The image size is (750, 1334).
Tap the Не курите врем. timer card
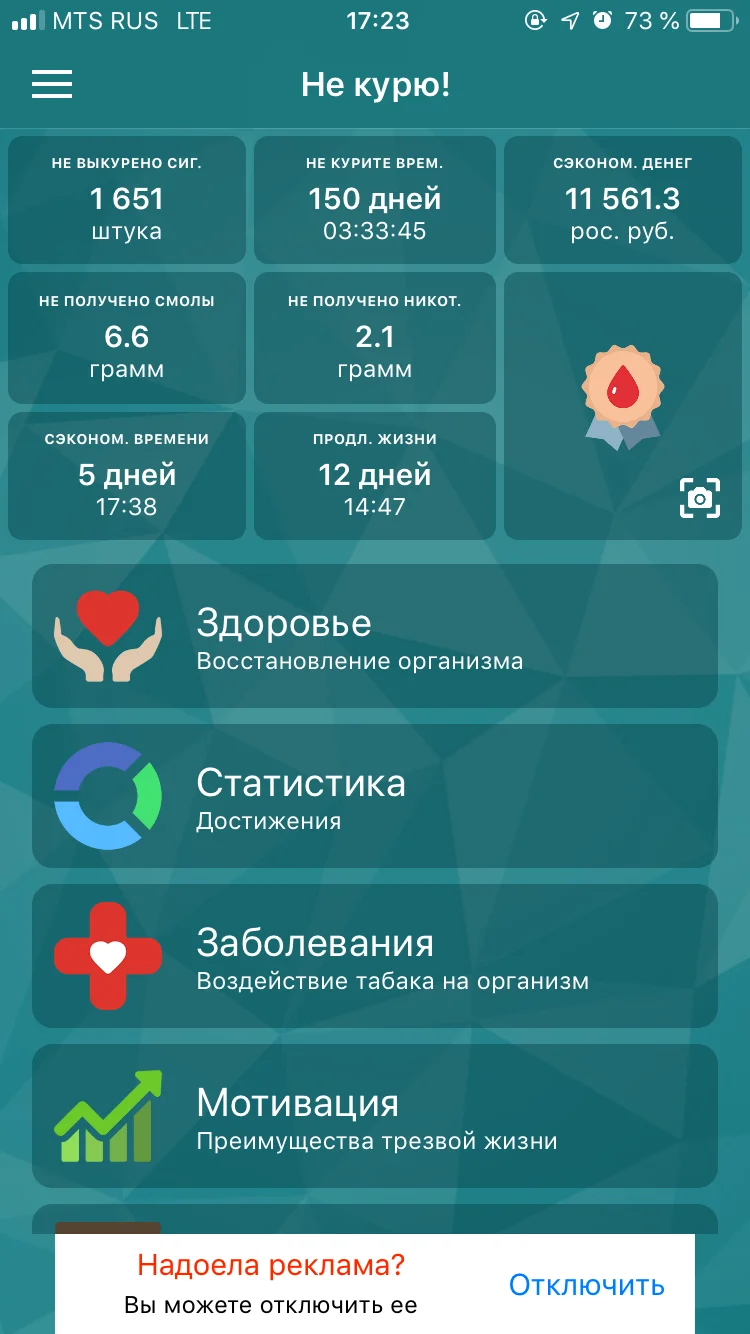[374, 199]
